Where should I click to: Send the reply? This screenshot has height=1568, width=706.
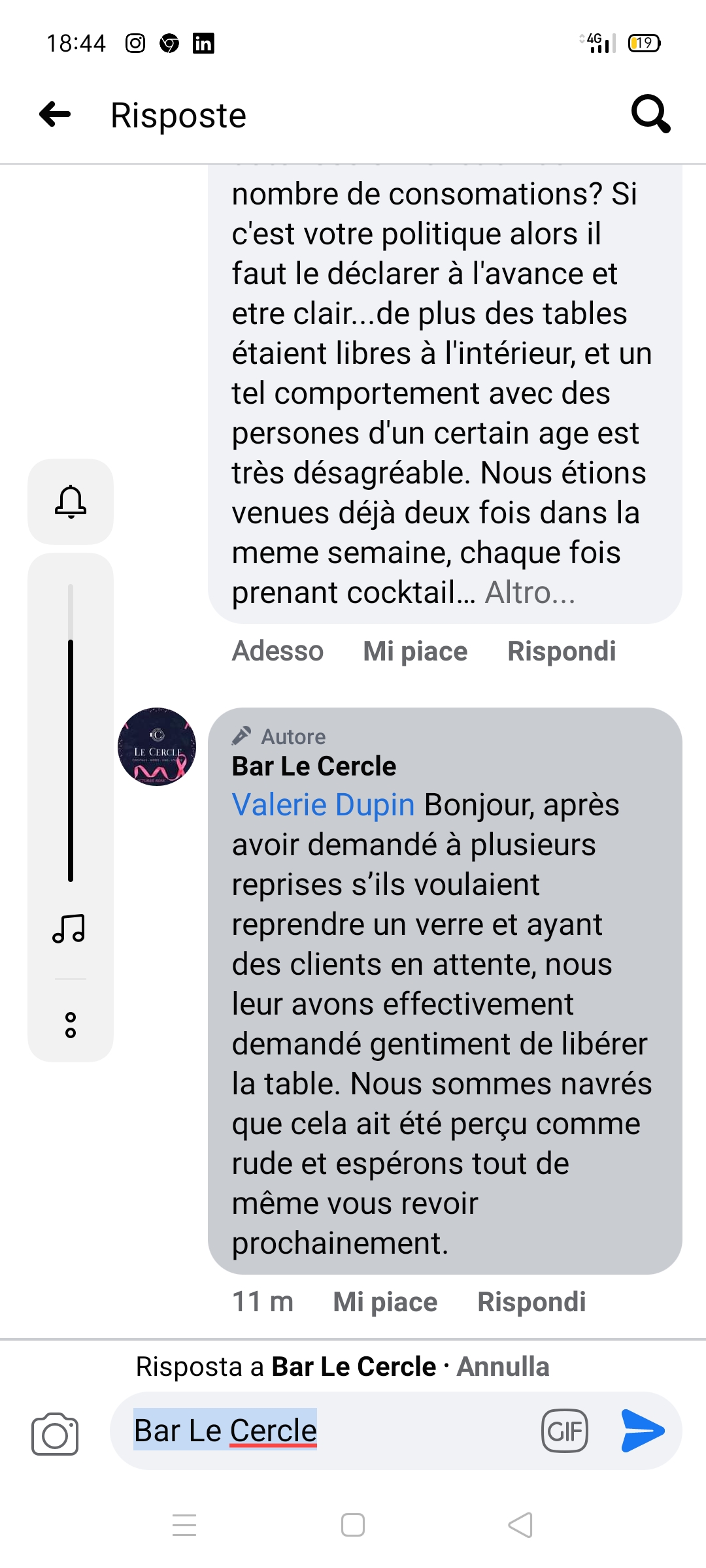point(642,1431)
